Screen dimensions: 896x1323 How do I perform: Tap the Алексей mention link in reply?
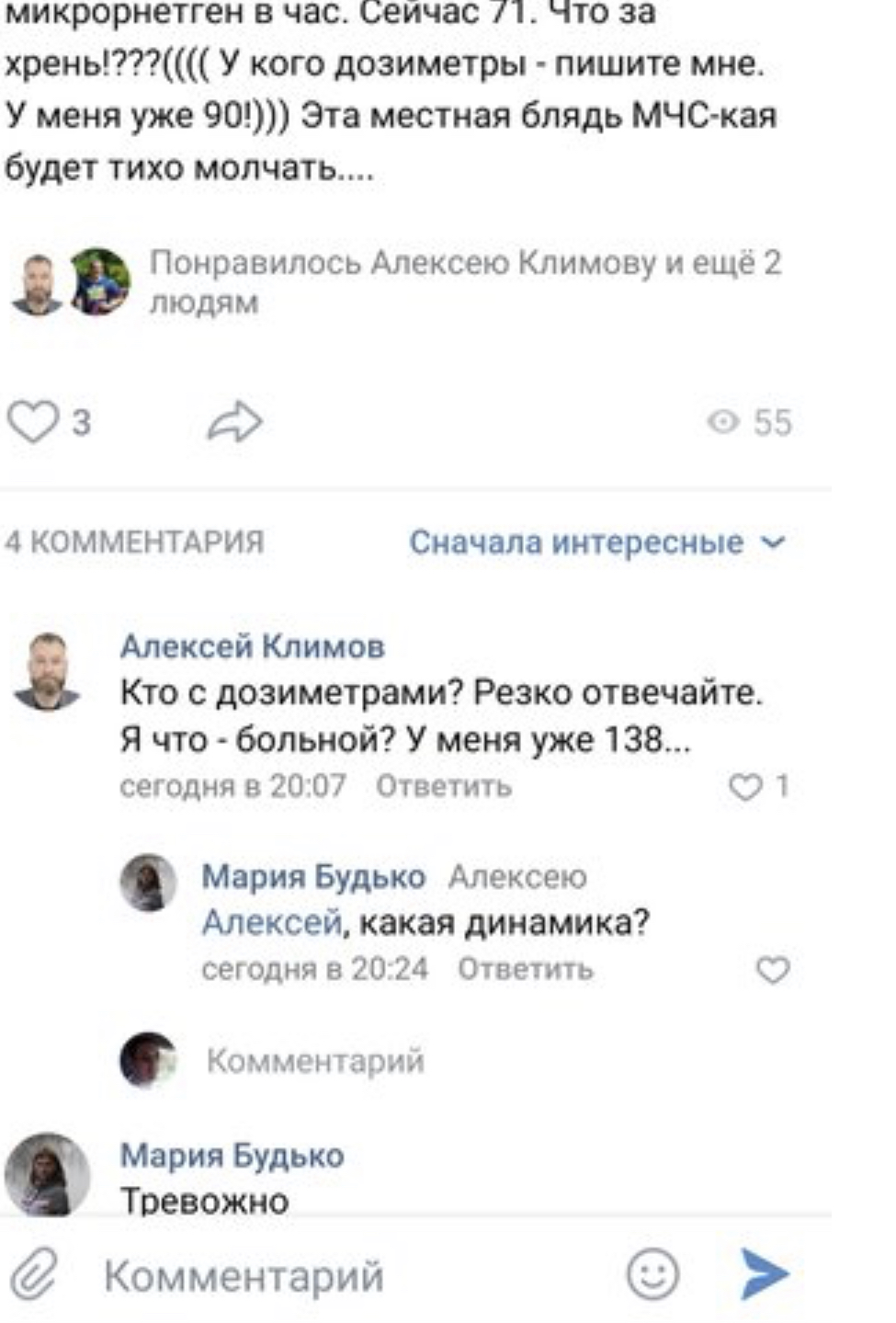click(272, 921)
